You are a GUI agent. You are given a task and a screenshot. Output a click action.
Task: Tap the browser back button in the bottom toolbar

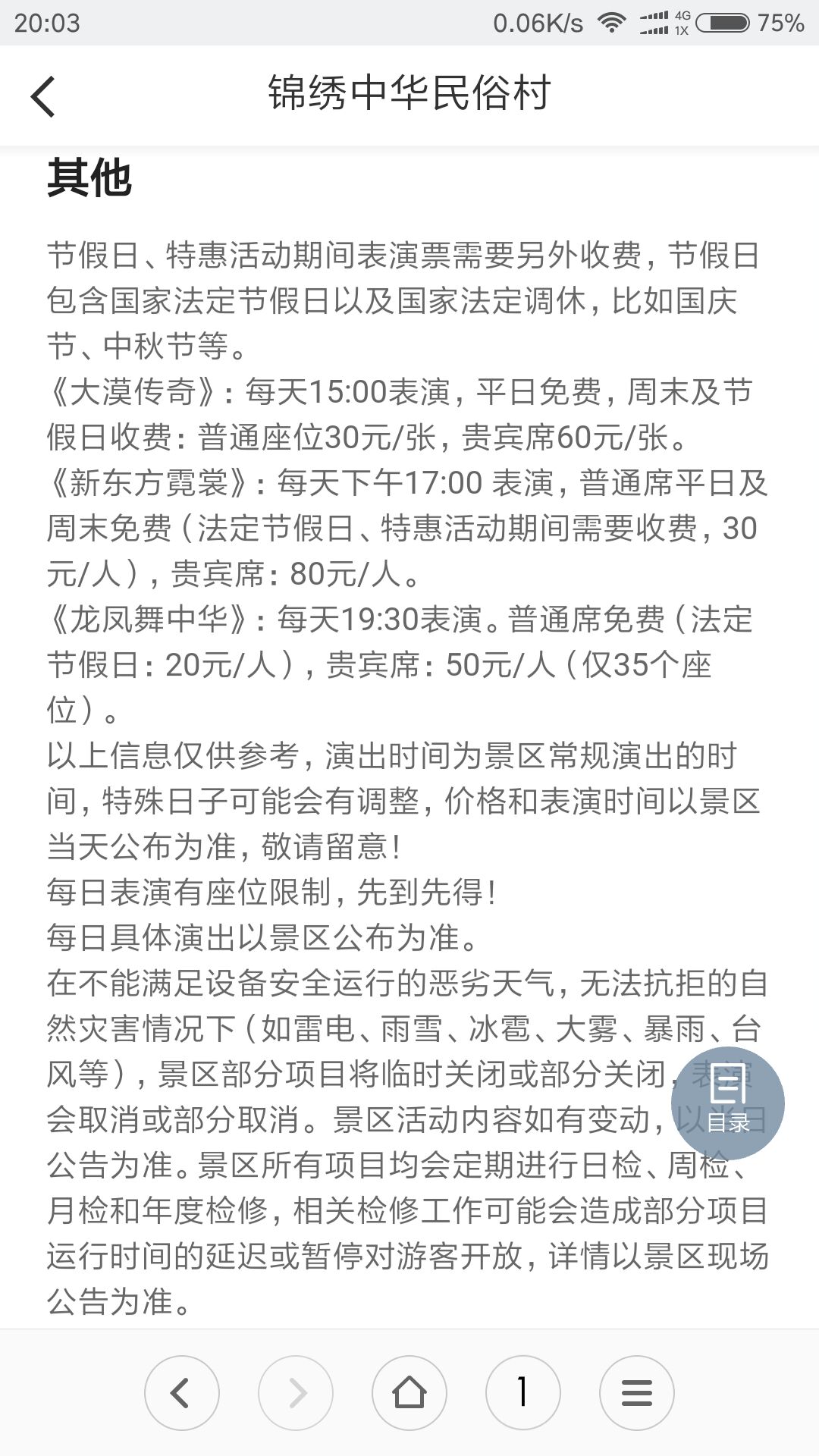click(x=182, y=1393)
